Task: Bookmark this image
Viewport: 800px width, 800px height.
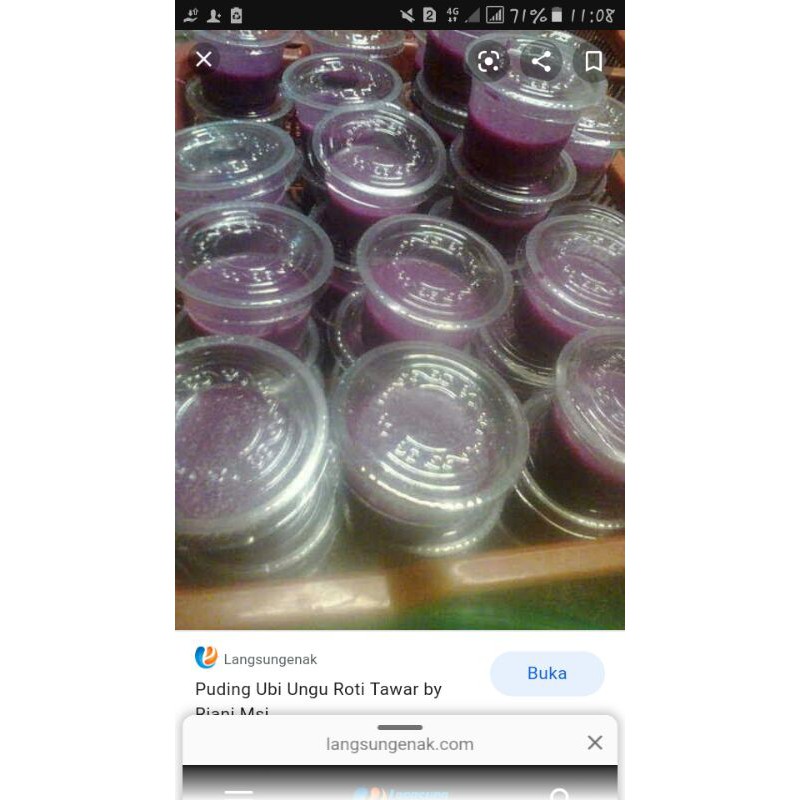Action: pos(593,62)
